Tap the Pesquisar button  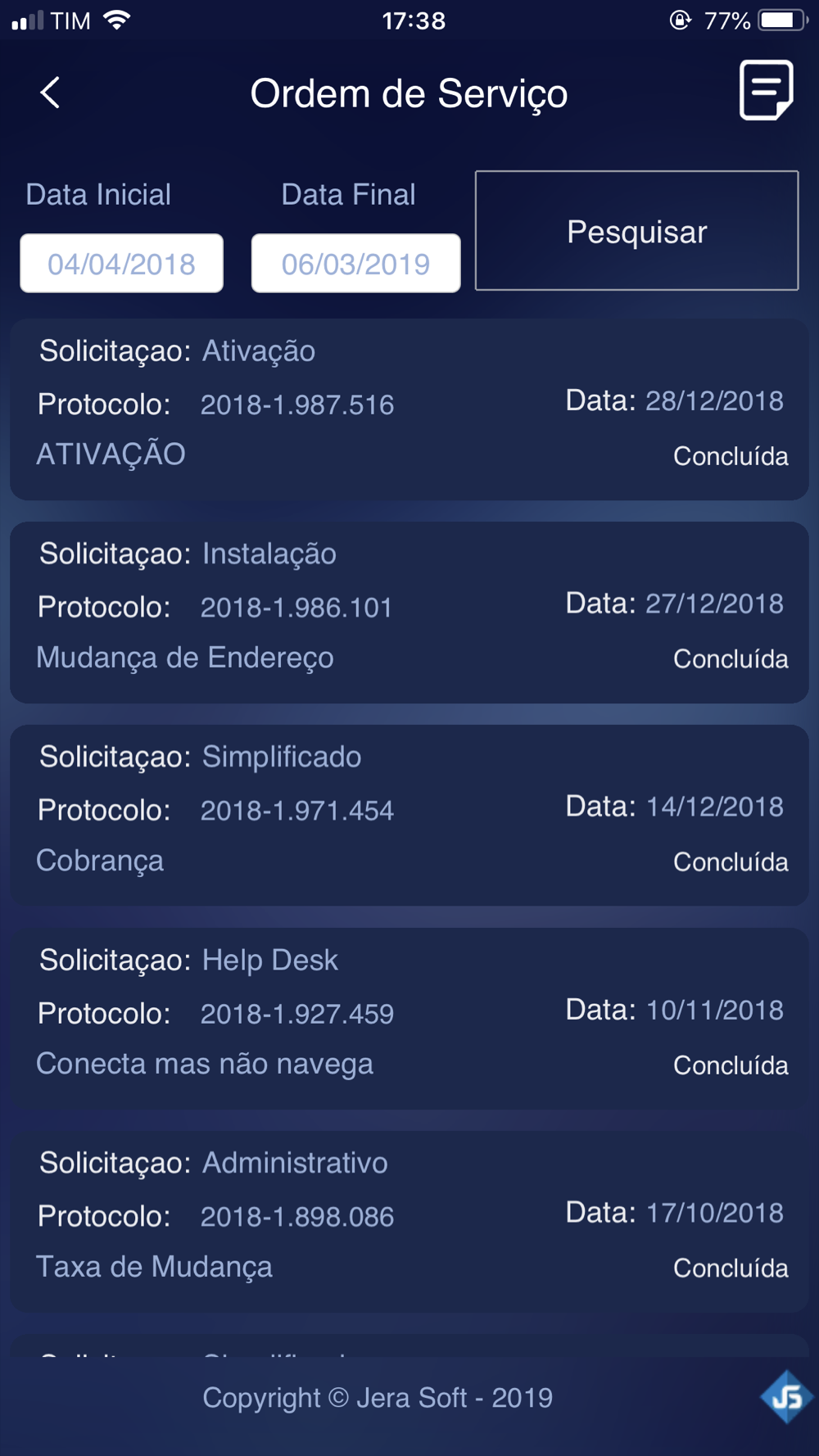pyautogui.click(x=636, y=231)
